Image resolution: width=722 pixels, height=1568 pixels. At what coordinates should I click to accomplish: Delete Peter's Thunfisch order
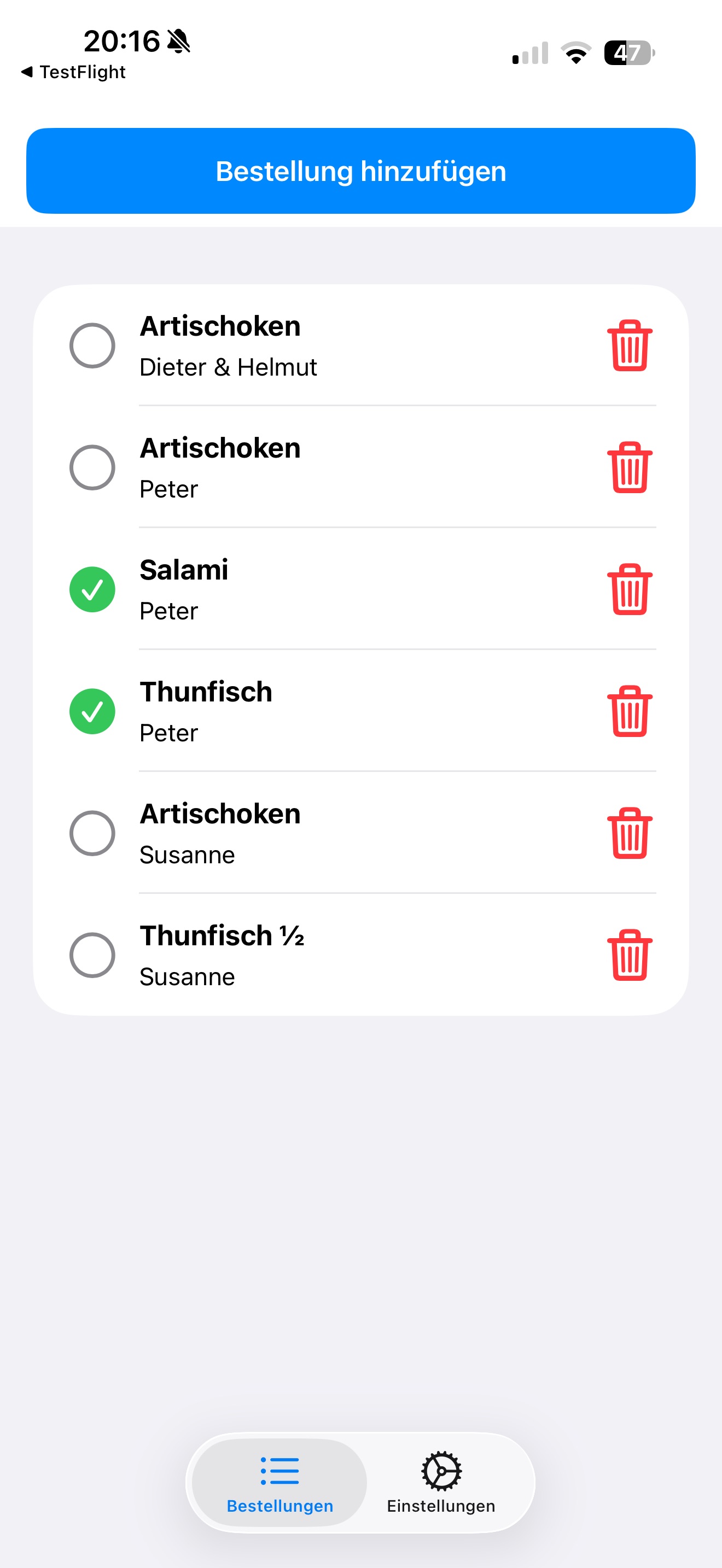click(630, 711)
